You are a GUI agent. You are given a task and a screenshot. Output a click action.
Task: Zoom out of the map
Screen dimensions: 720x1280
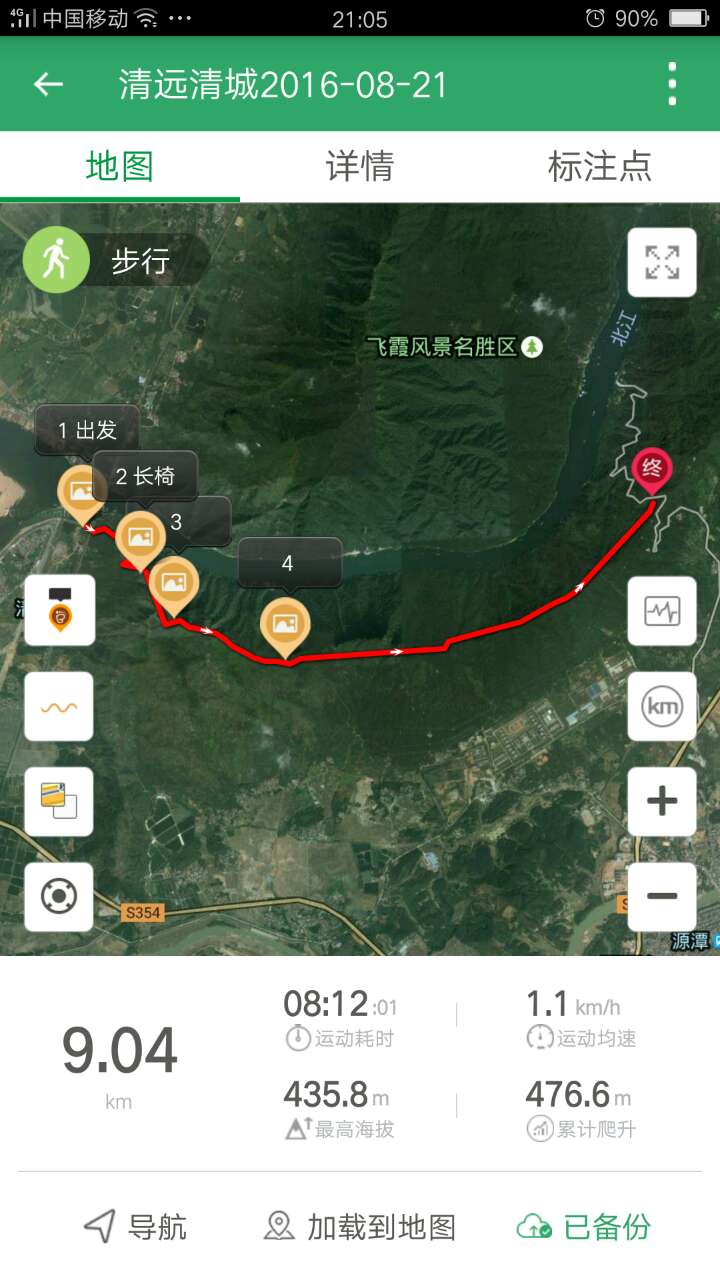click(662, 896)
